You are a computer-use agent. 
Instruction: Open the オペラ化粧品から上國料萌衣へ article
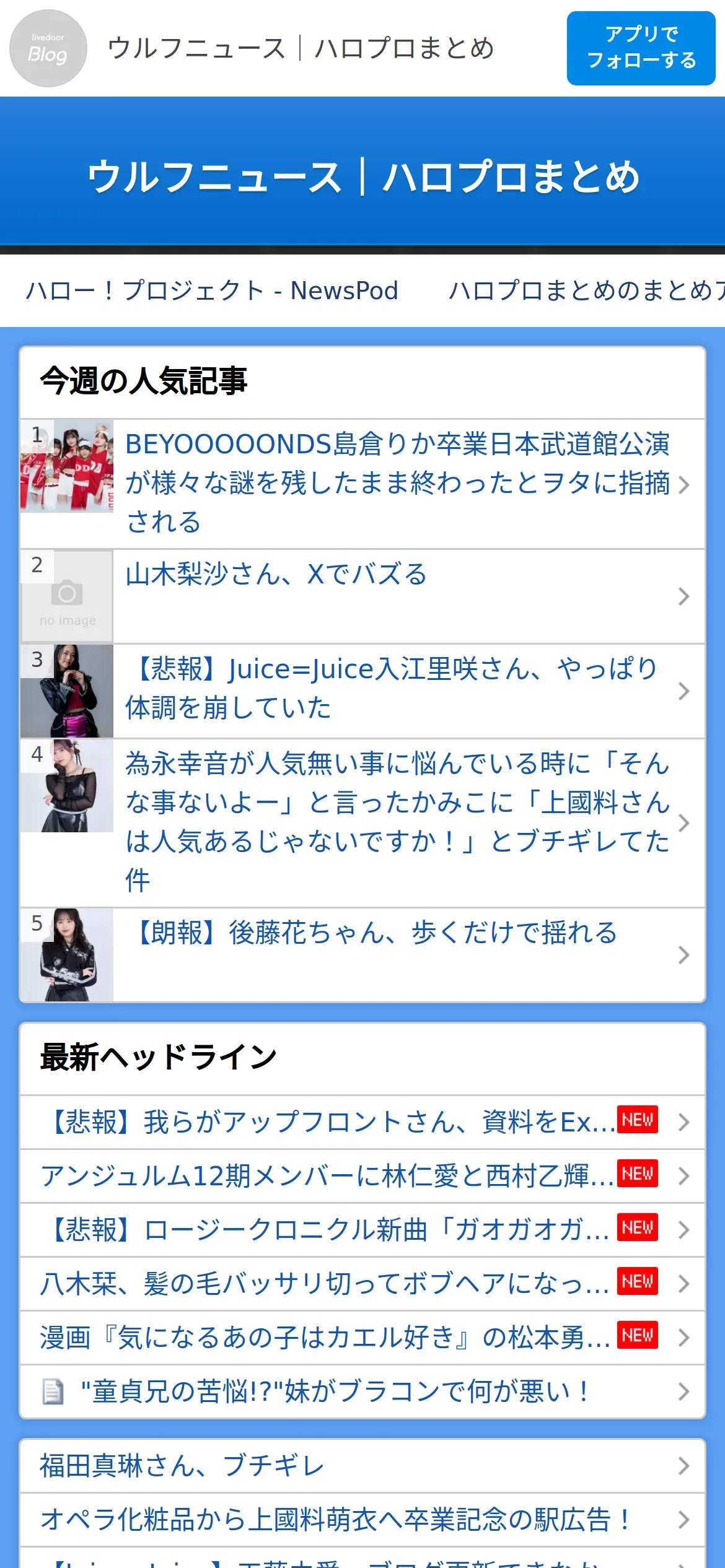[335, 1520]
